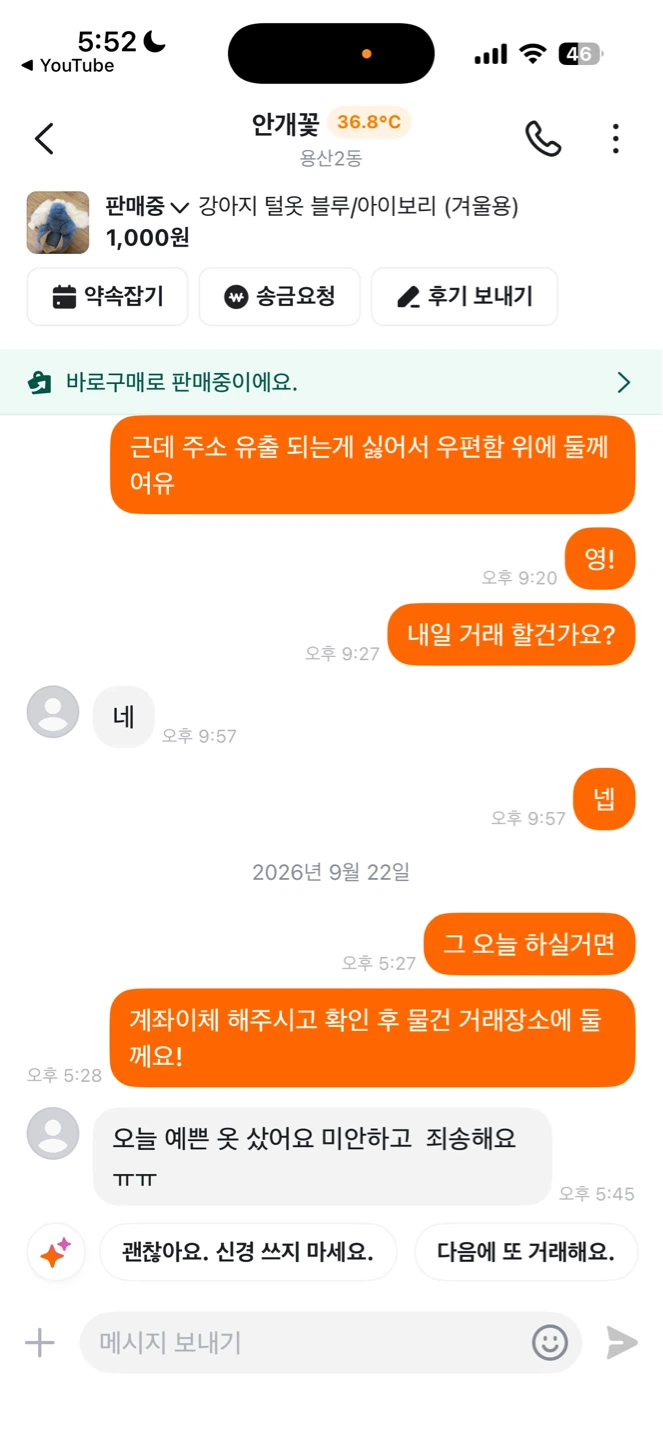Send quick reply 다음에 또 거래해요.
This screenshot has height=1440, width=663.
[x=526, y=1252]
